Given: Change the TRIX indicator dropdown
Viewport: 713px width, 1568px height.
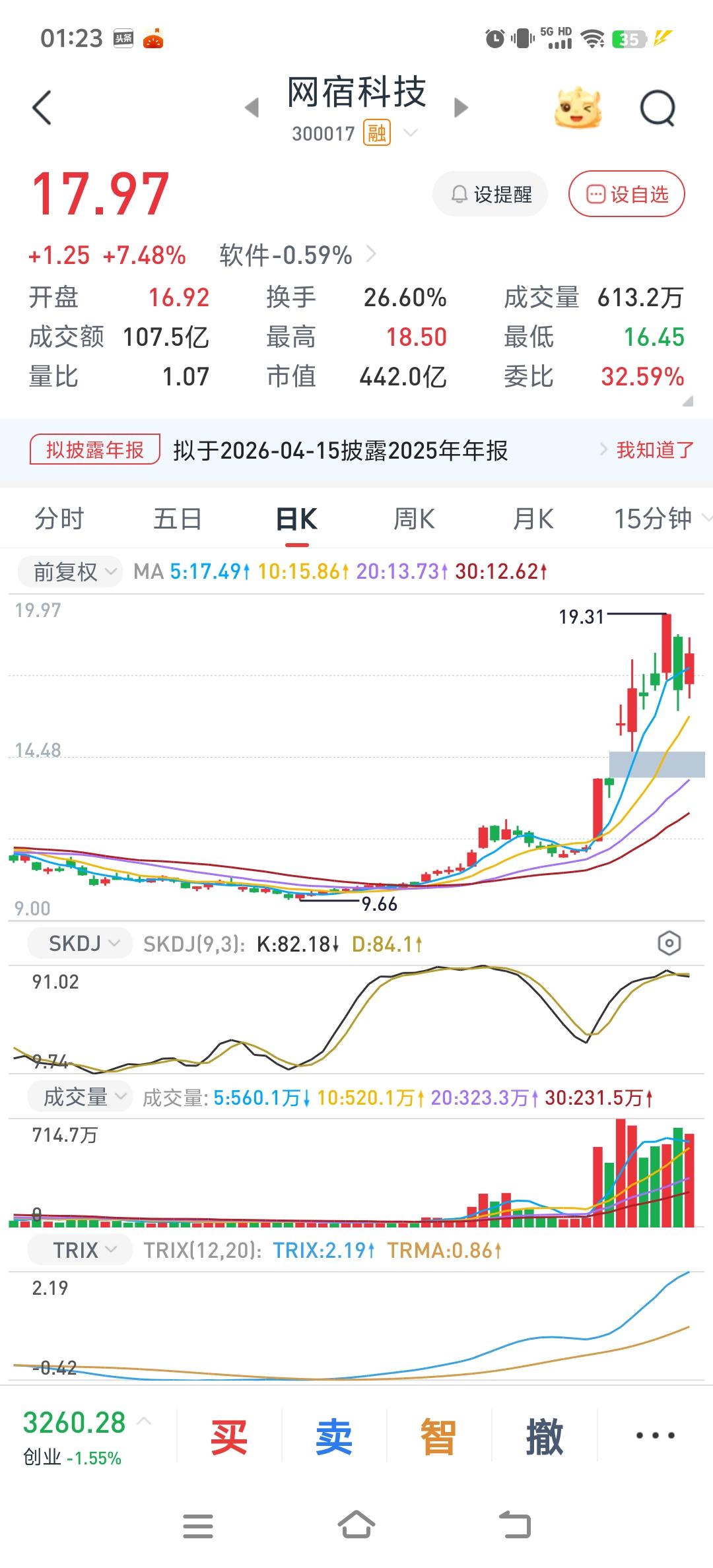Looking at the screenshot, I should (x=81, y=1250).
